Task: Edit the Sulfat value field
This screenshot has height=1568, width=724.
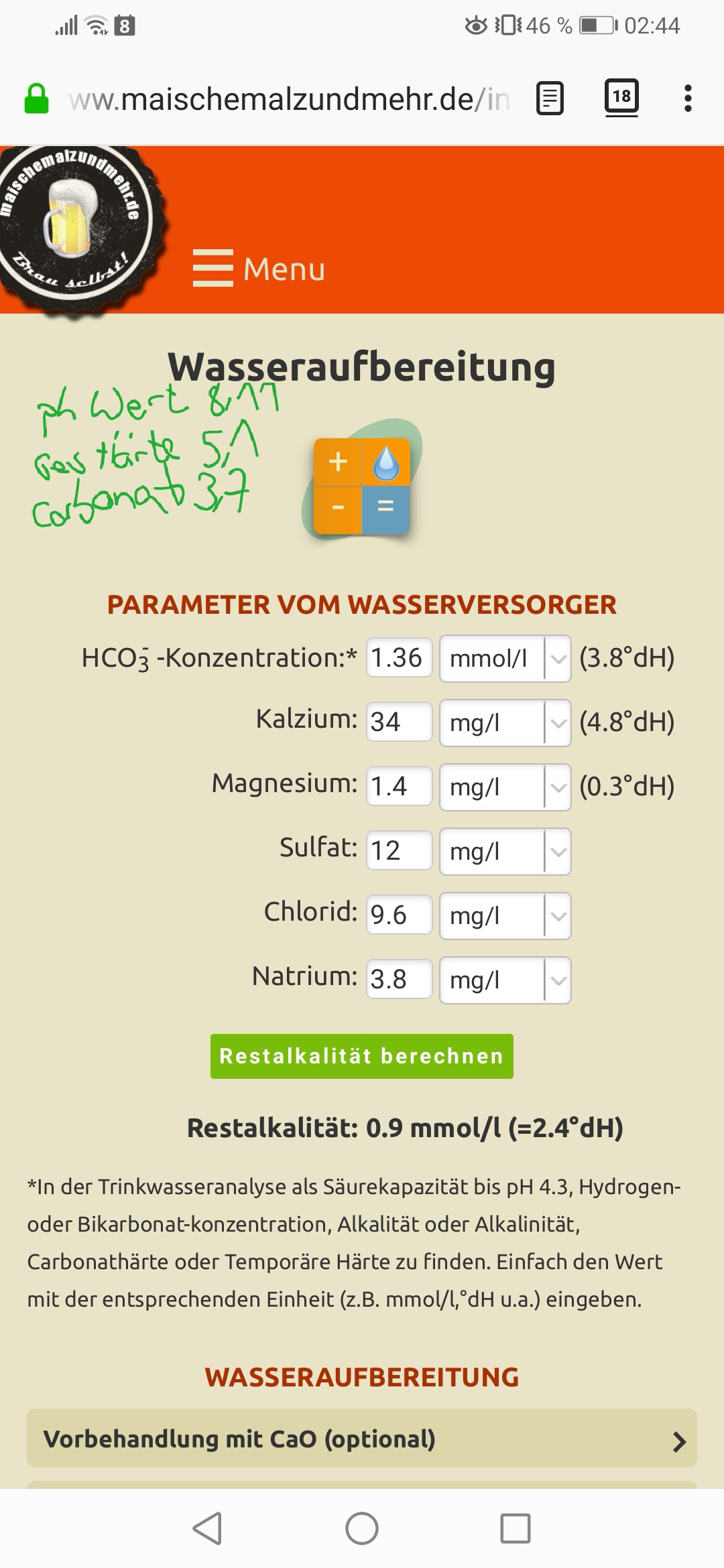Action: pyautogui.click(x=399, y=851)
